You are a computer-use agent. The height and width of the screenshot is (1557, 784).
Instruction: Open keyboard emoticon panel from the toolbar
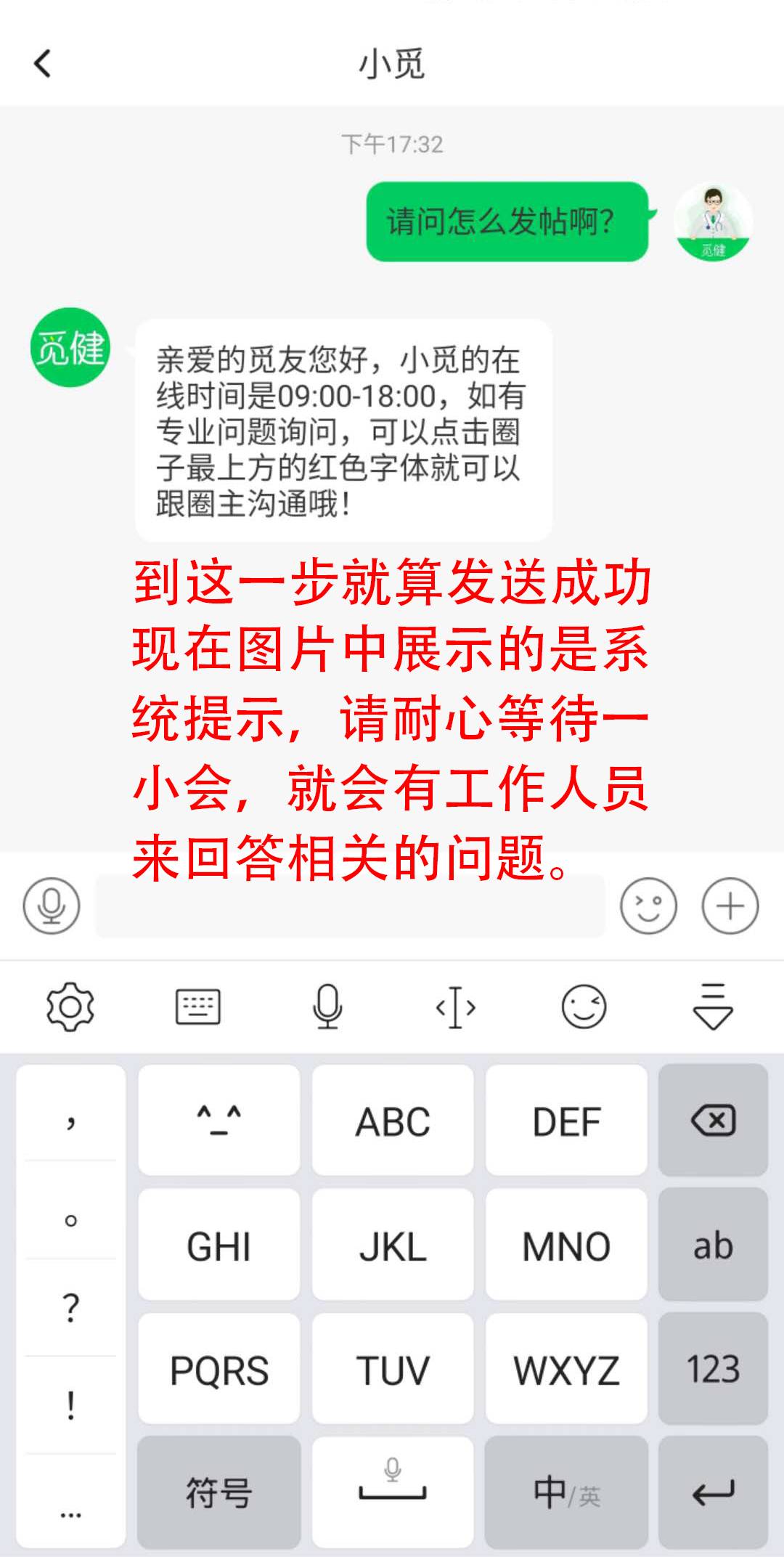[584, 1007]
